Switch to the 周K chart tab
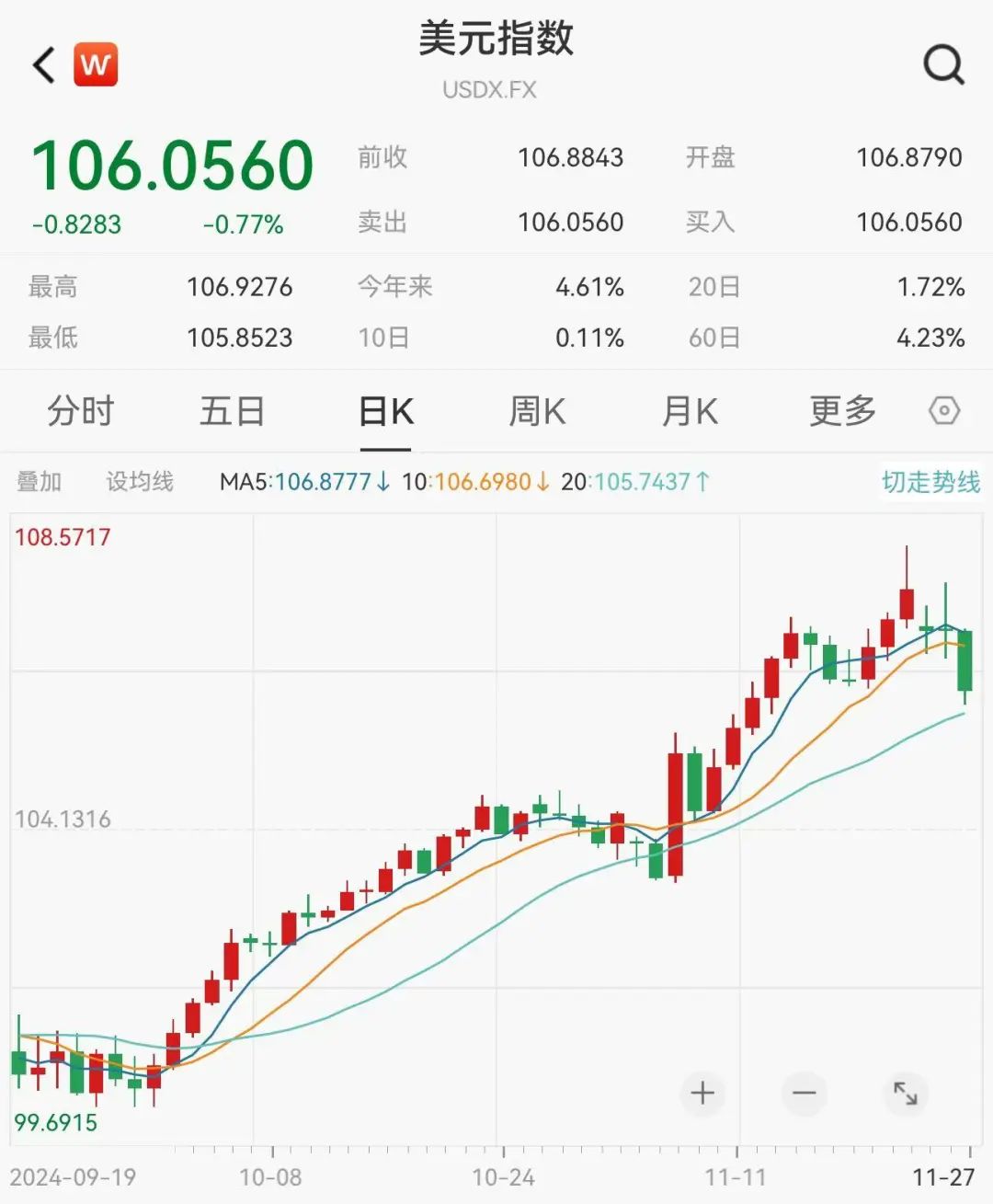The width and height of the screenshot is (993, 1204). [537, 411]
